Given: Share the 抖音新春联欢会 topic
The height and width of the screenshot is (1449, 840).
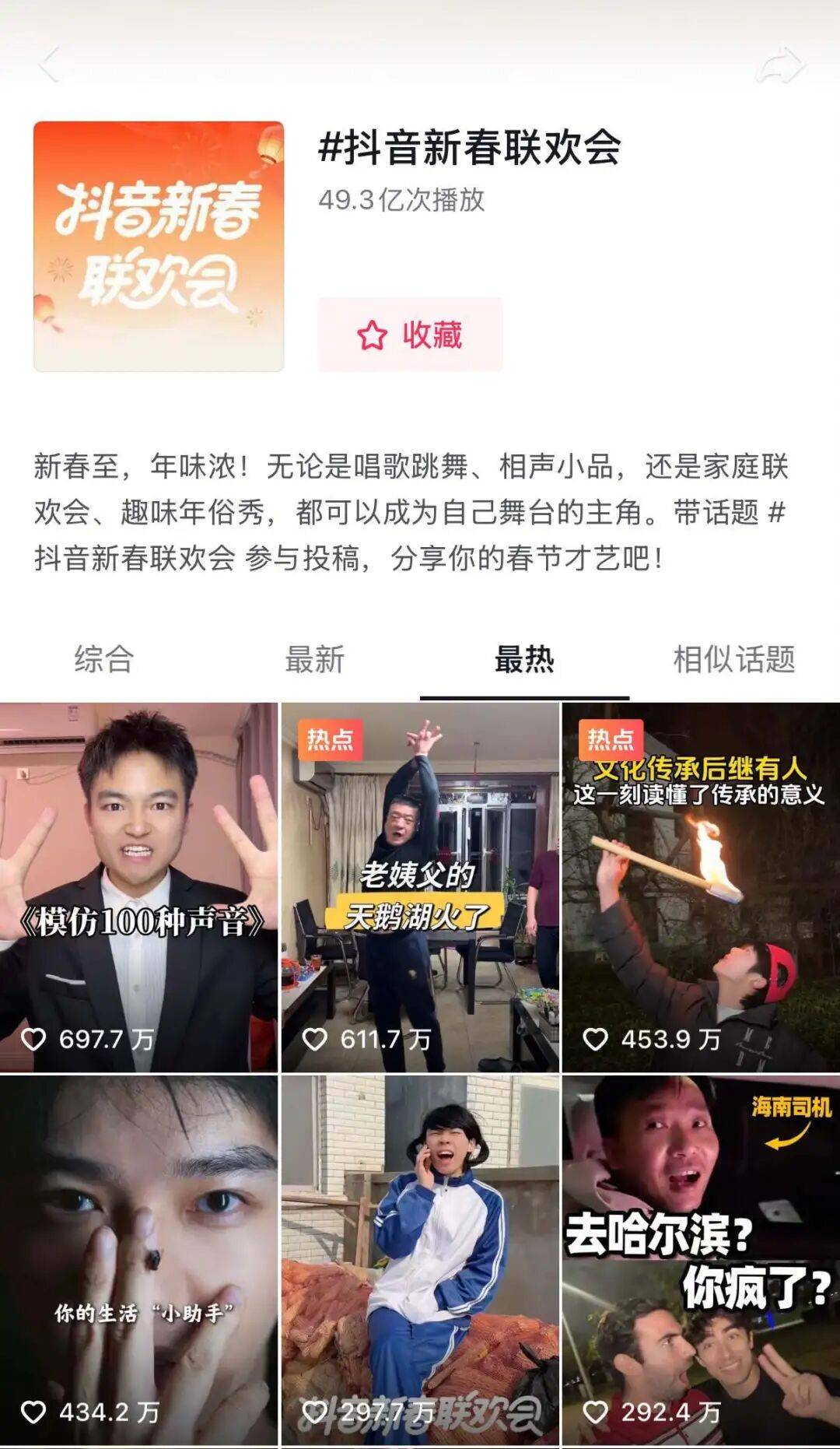Looking at the screenshot, I should click(779, 65).
